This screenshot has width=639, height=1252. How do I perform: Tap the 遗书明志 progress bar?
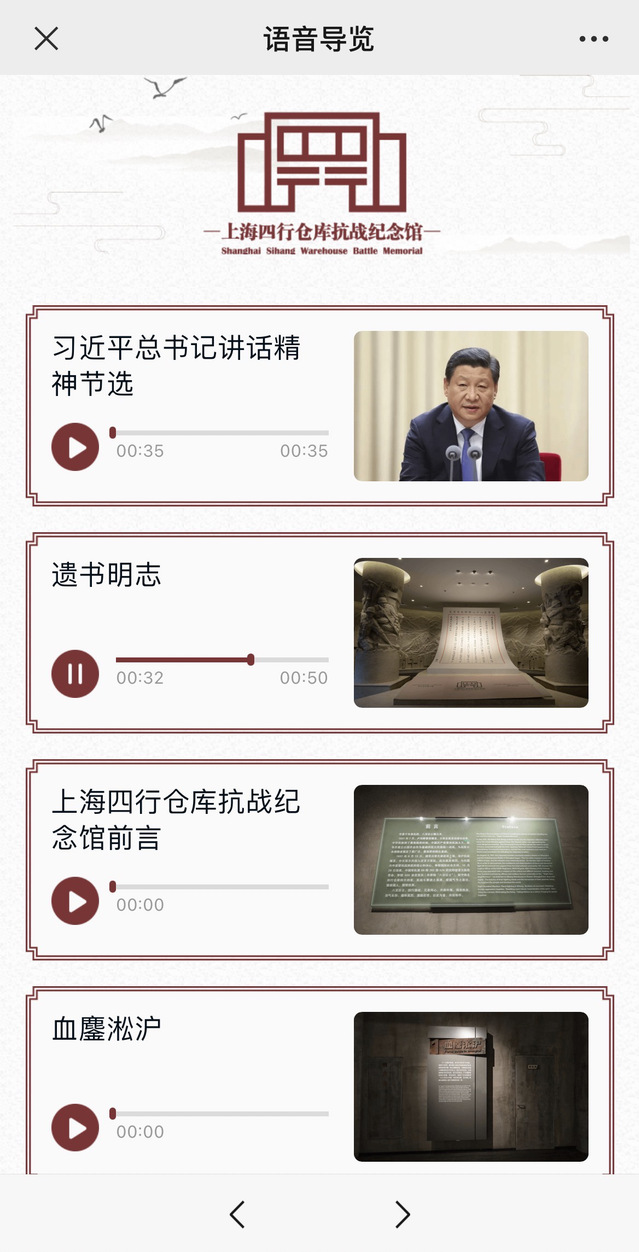(222, 660)
